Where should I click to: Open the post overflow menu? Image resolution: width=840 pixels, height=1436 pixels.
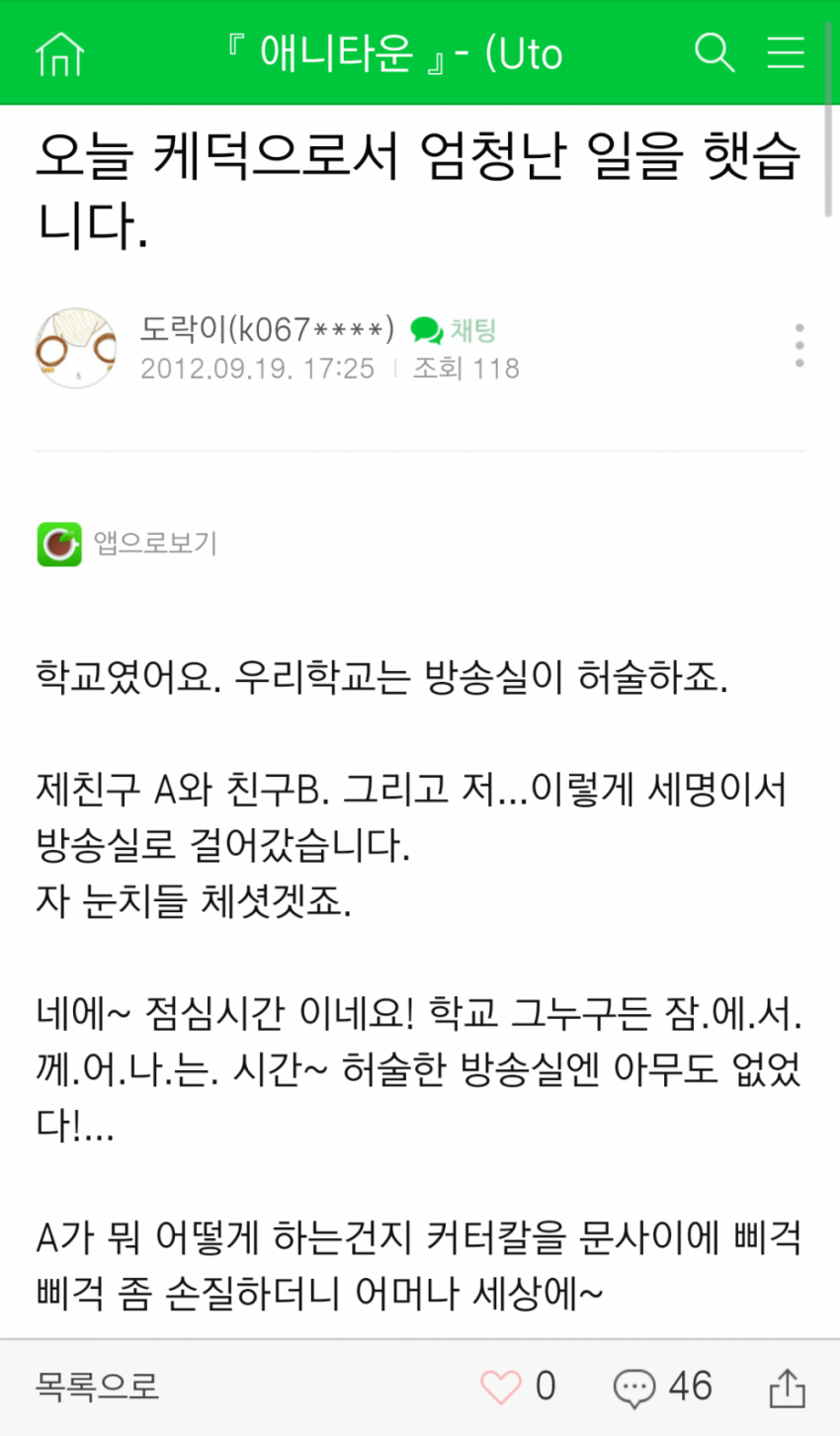pos(798,346)
